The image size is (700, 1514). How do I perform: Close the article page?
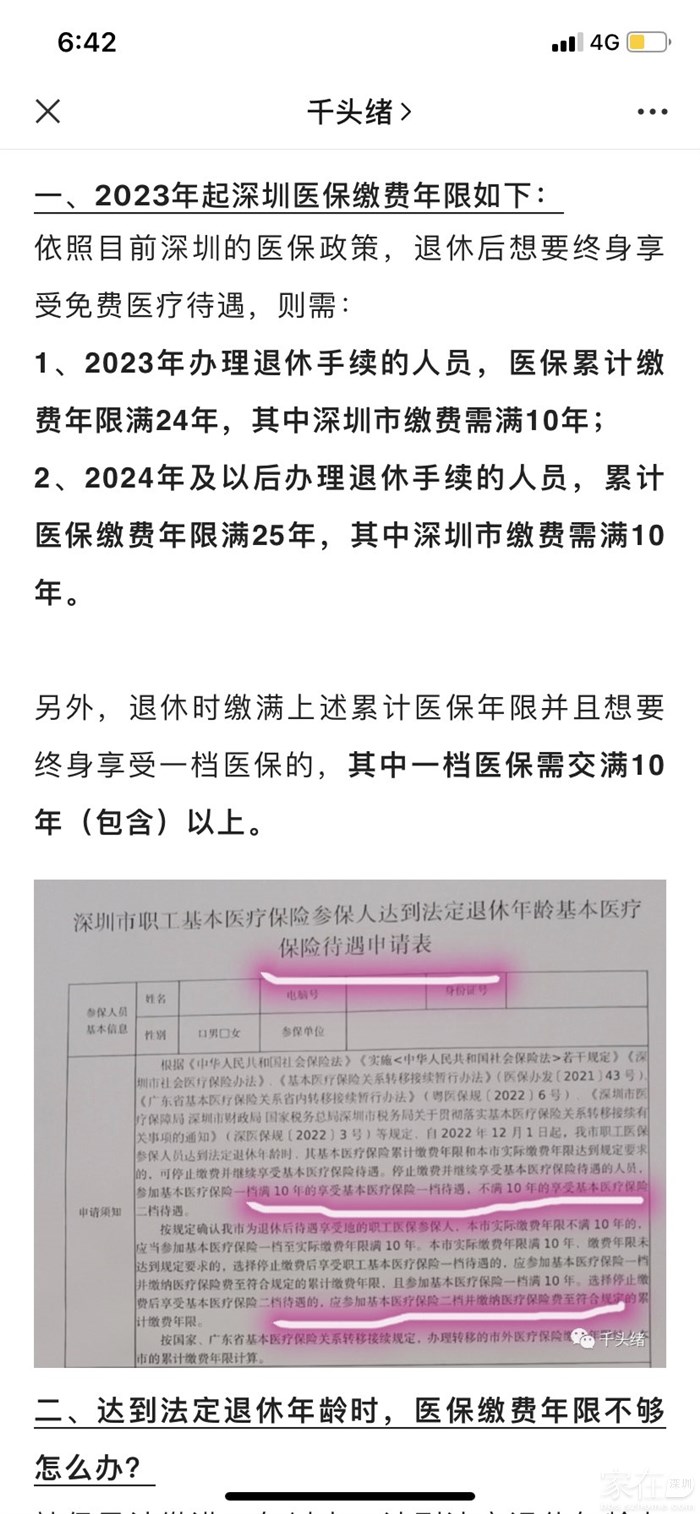(48, 111)
